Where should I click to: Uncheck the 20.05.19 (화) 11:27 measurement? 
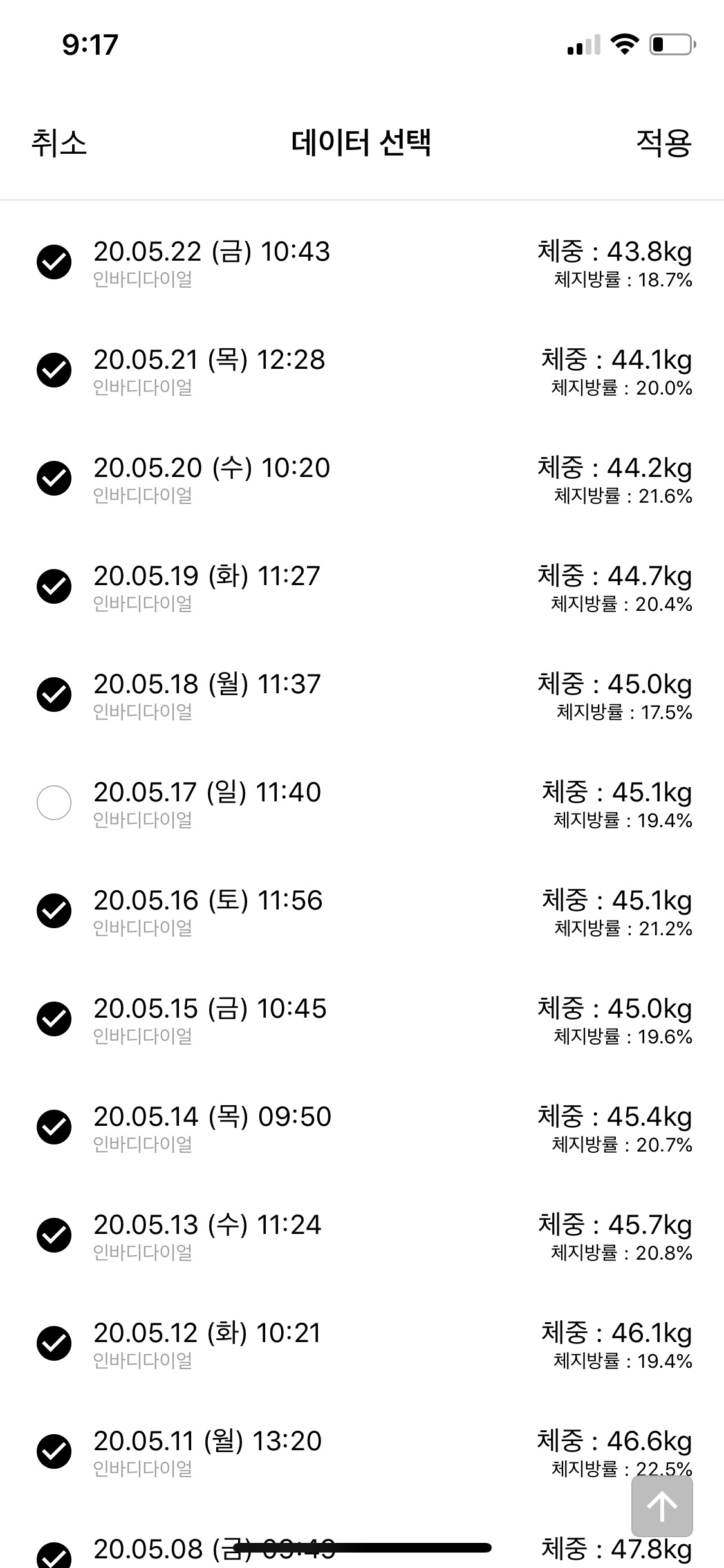click(x=54, y=586)
